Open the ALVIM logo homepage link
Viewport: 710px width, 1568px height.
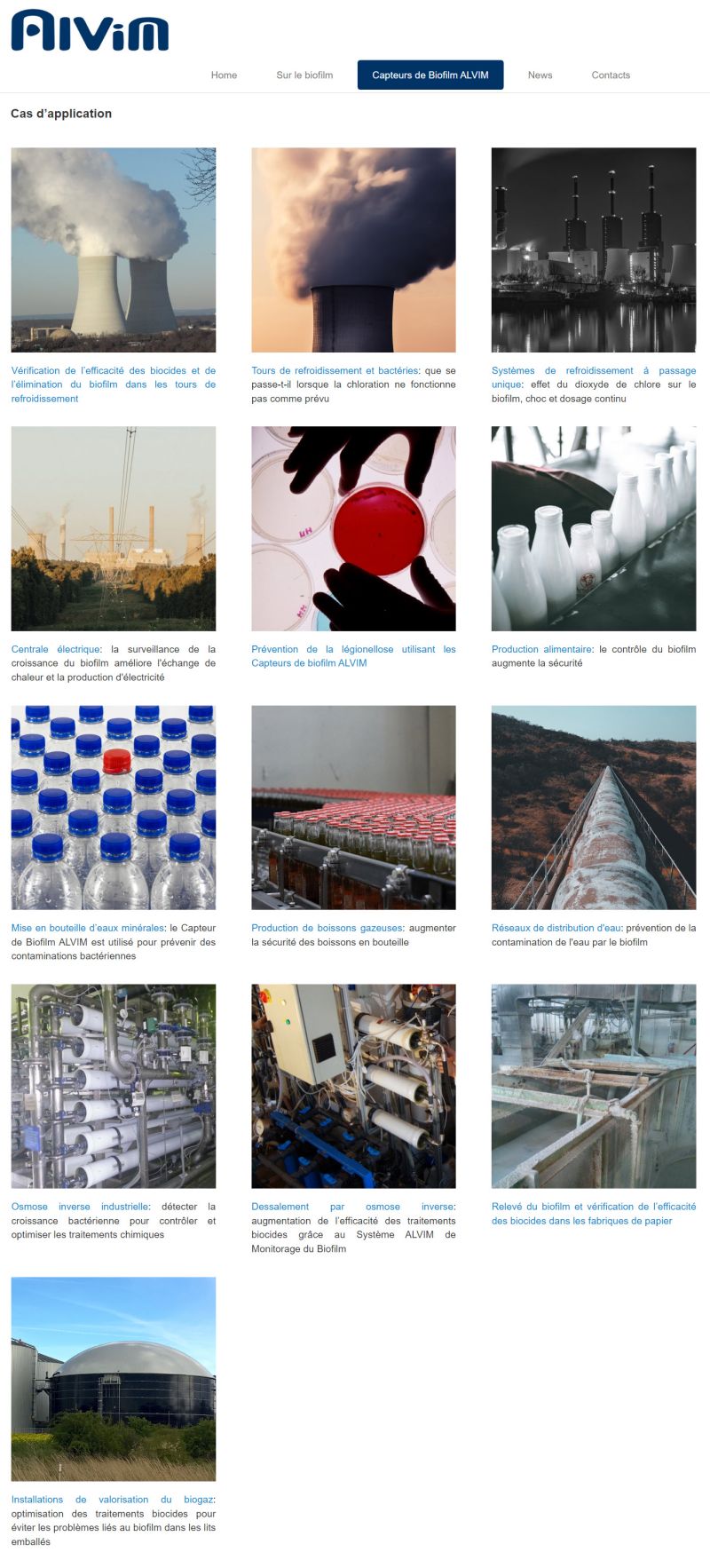point(90,31)
